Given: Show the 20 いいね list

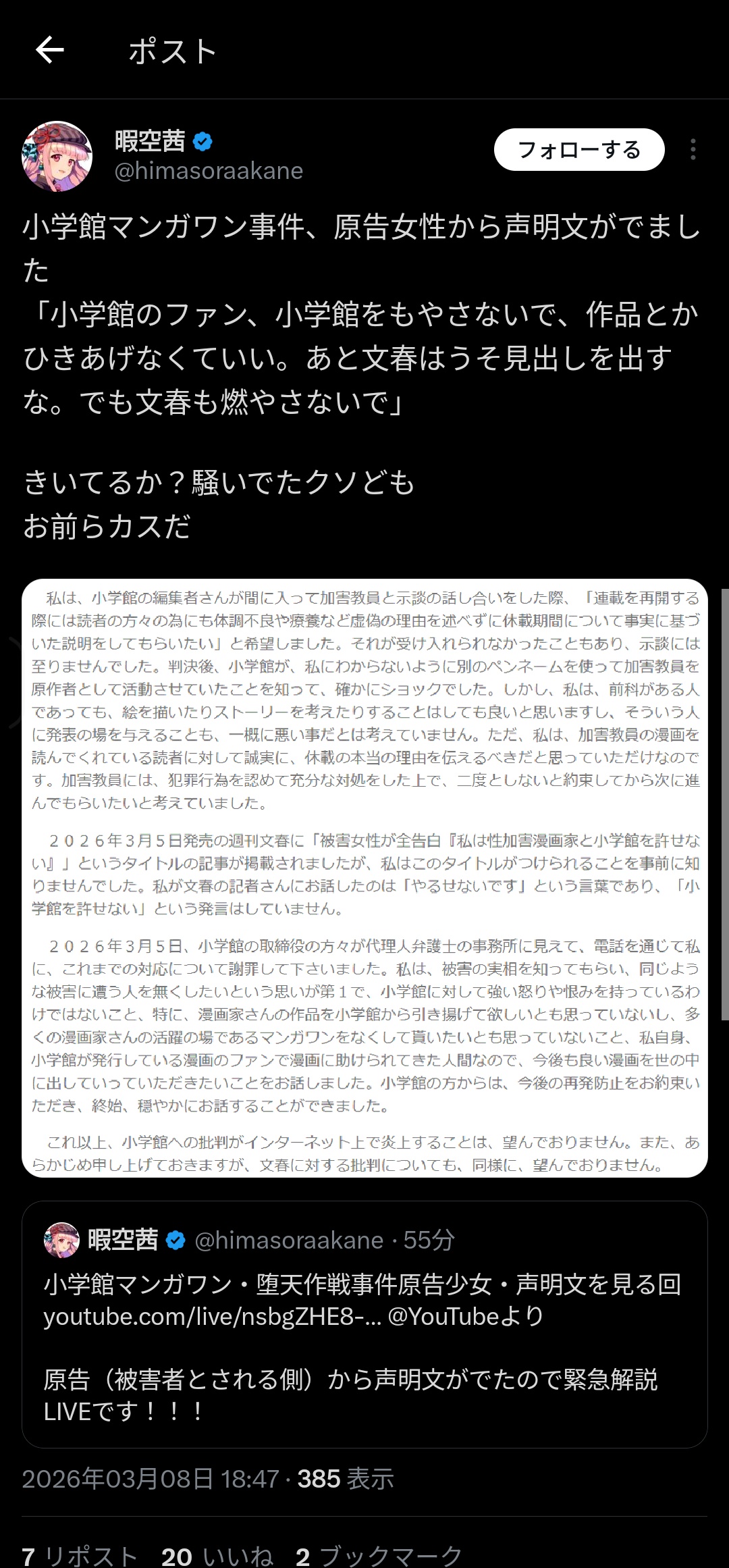Looking at the screenshot, I should point(217,1556).
